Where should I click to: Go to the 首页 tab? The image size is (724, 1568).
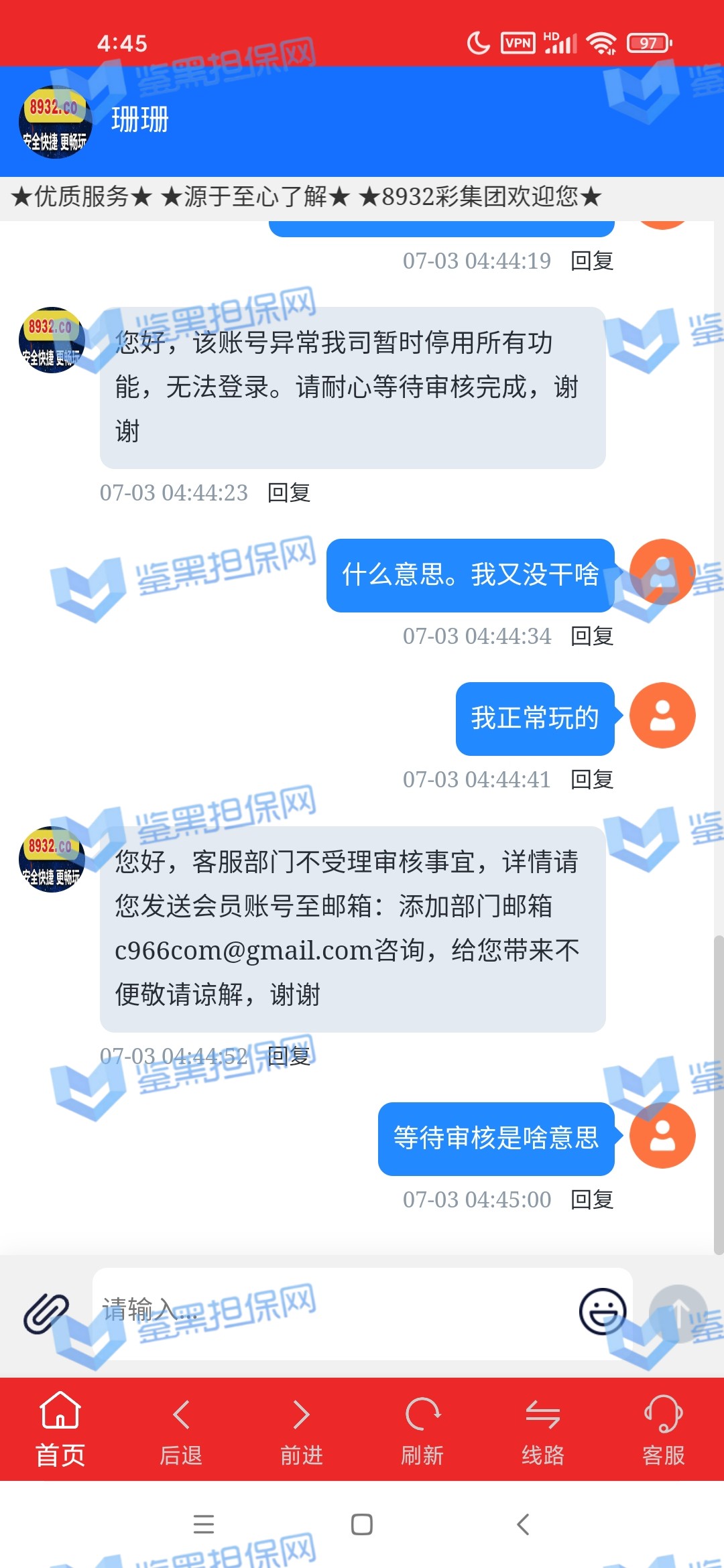(x=60, y=1429)
